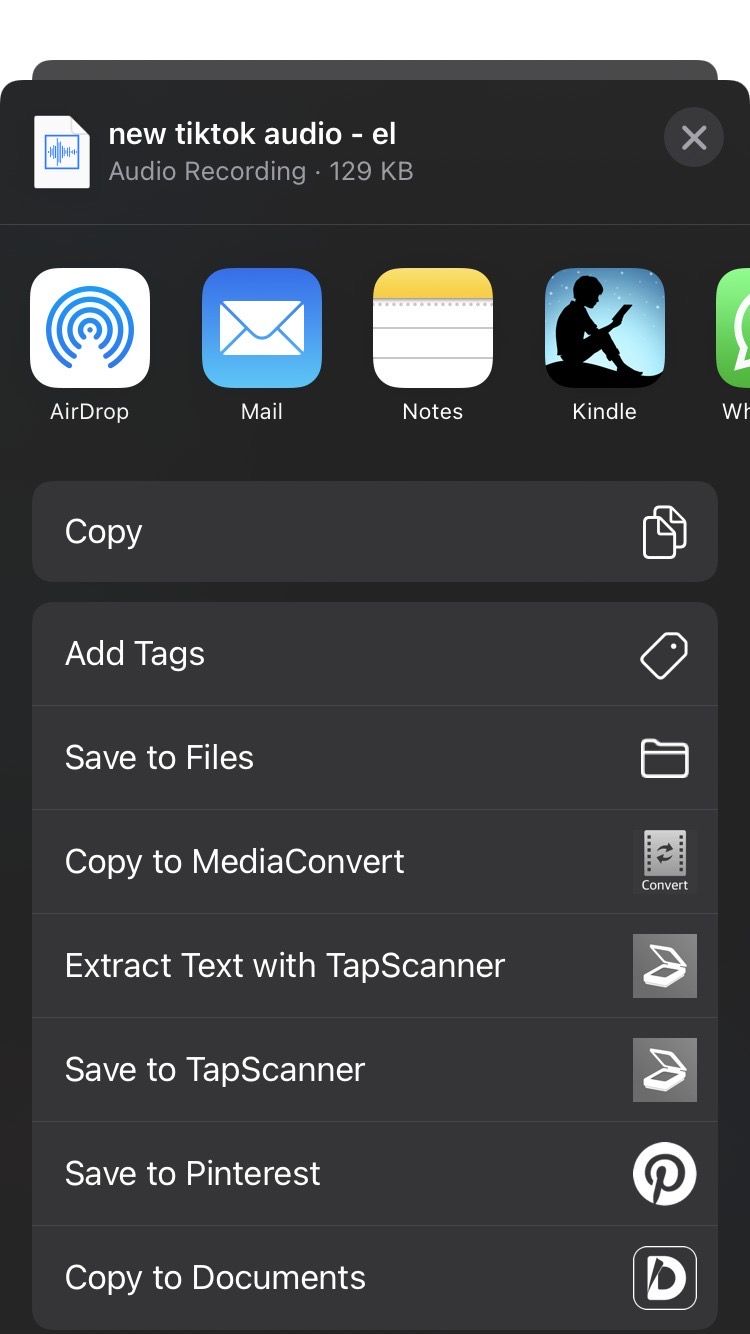The image size is (750, 1334).
Task: Select Add Tags
Action: tap(375, 654)
